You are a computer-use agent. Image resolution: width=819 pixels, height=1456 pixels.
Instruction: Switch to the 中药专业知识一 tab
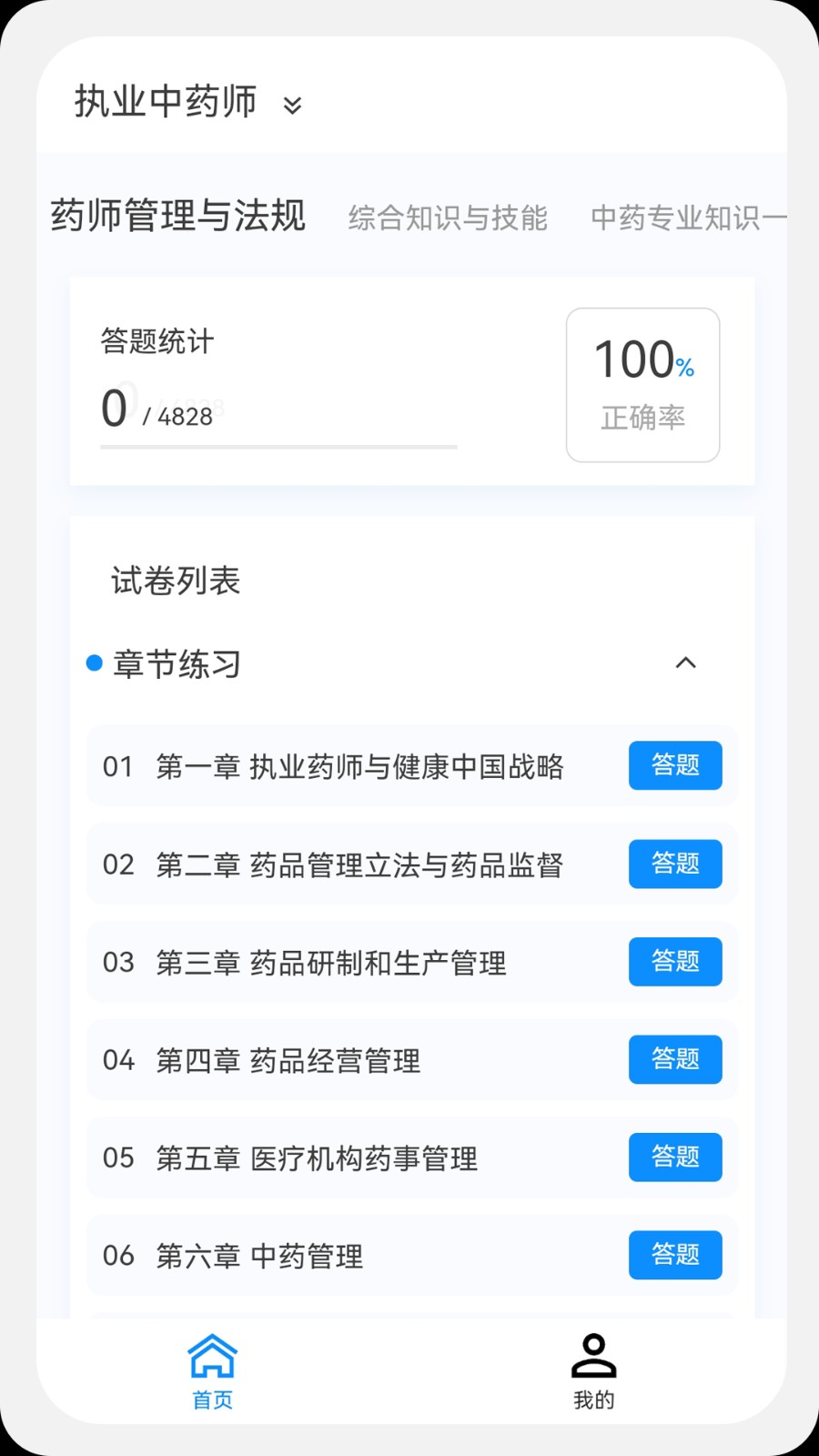(x=688, y=217)
